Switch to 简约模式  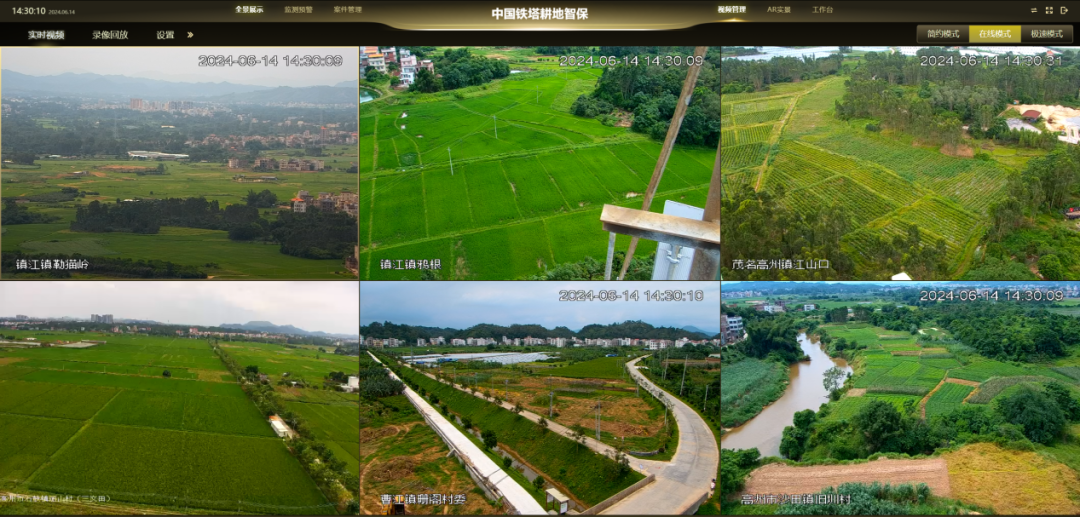tap(943, 34)
